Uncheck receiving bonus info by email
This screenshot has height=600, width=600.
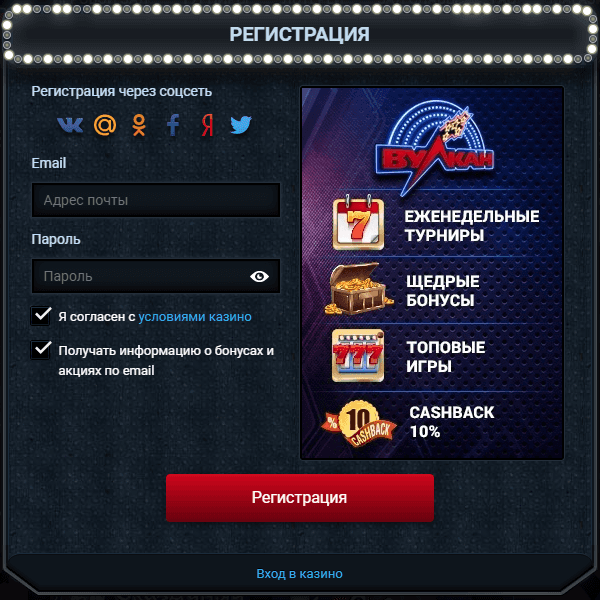pos(42,349)
